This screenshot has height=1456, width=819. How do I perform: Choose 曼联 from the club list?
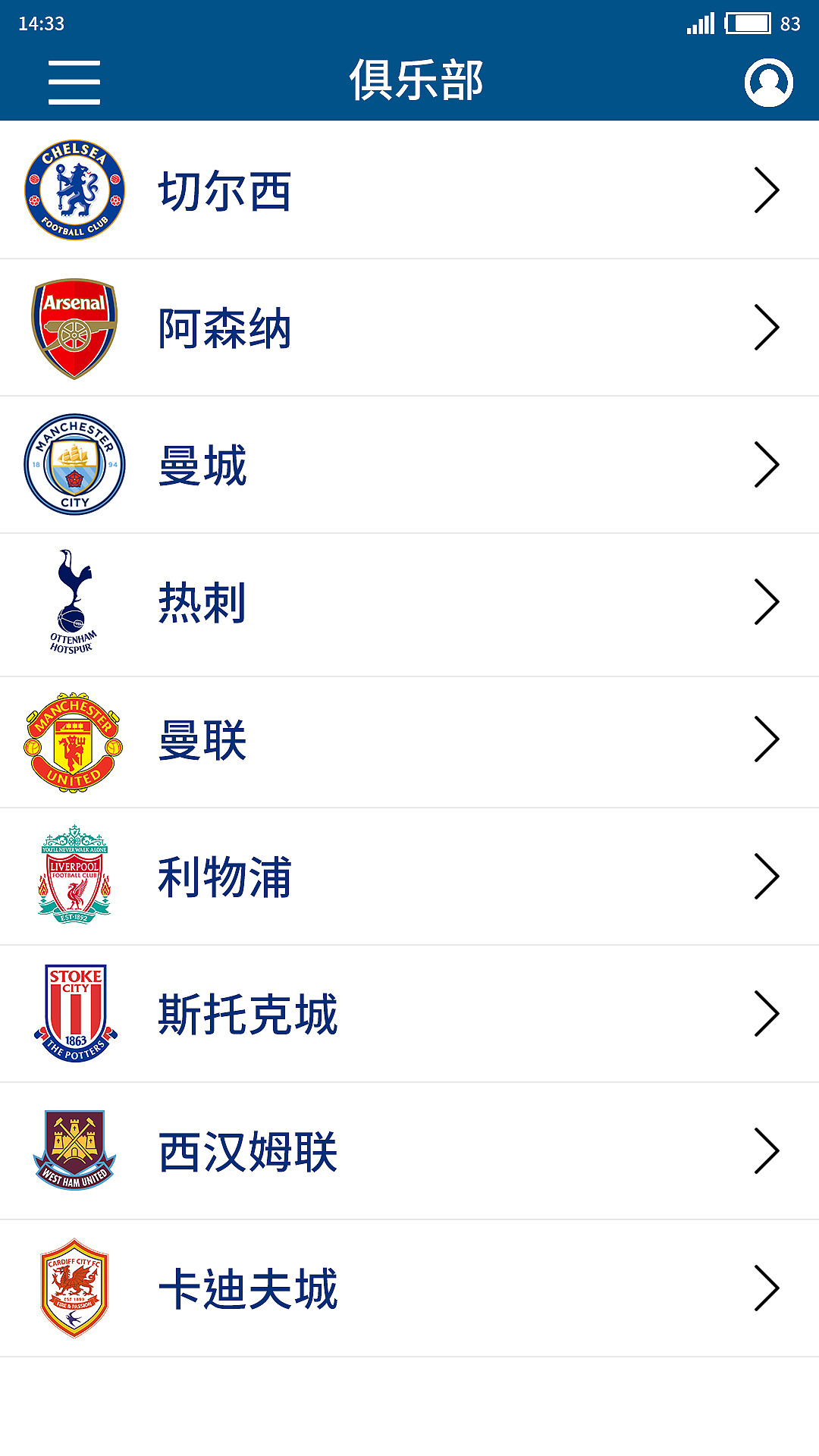coord(409,740)
